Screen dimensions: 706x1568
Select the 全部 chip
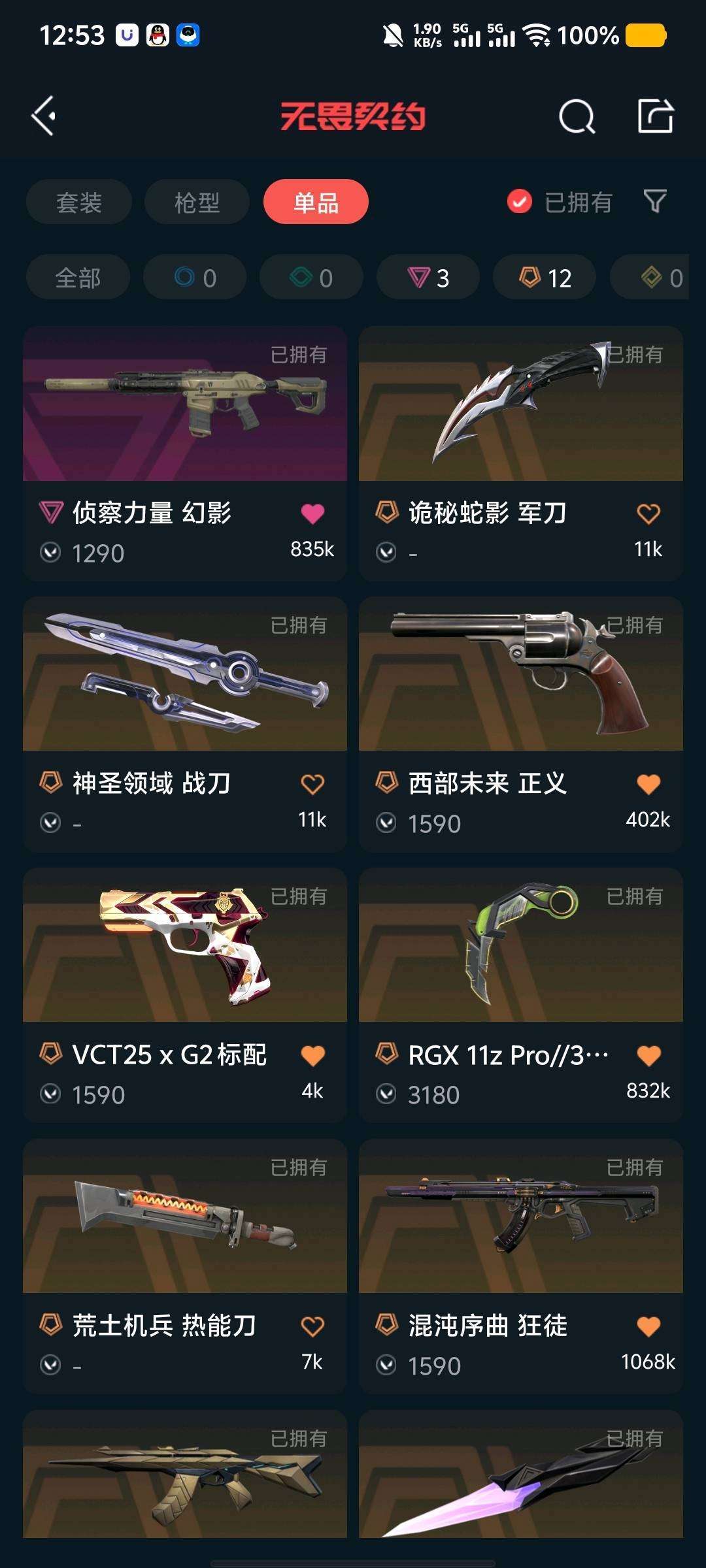coord(78,278)
